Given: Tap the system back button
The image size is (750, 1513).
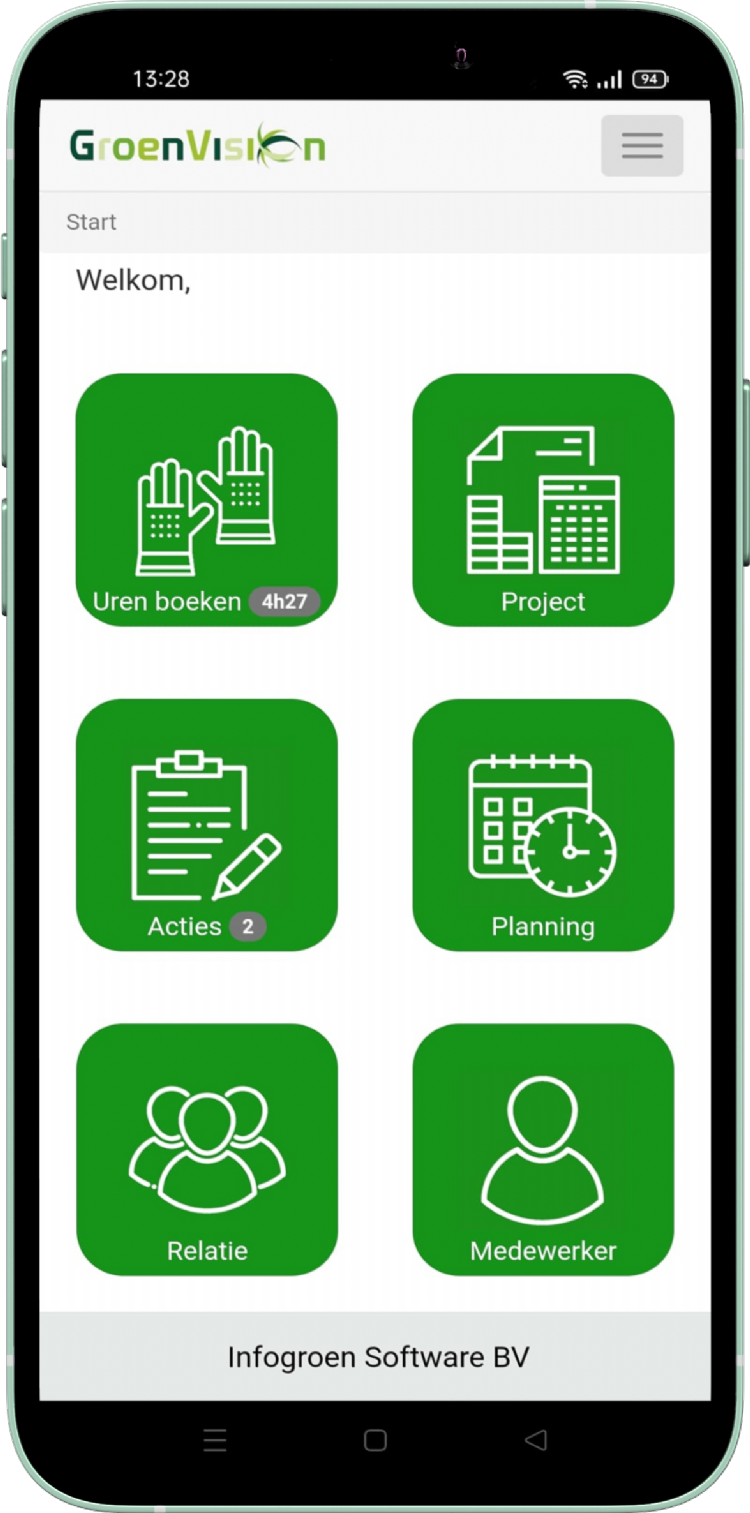Looking at the screenshot, I should pos(536,1440).
